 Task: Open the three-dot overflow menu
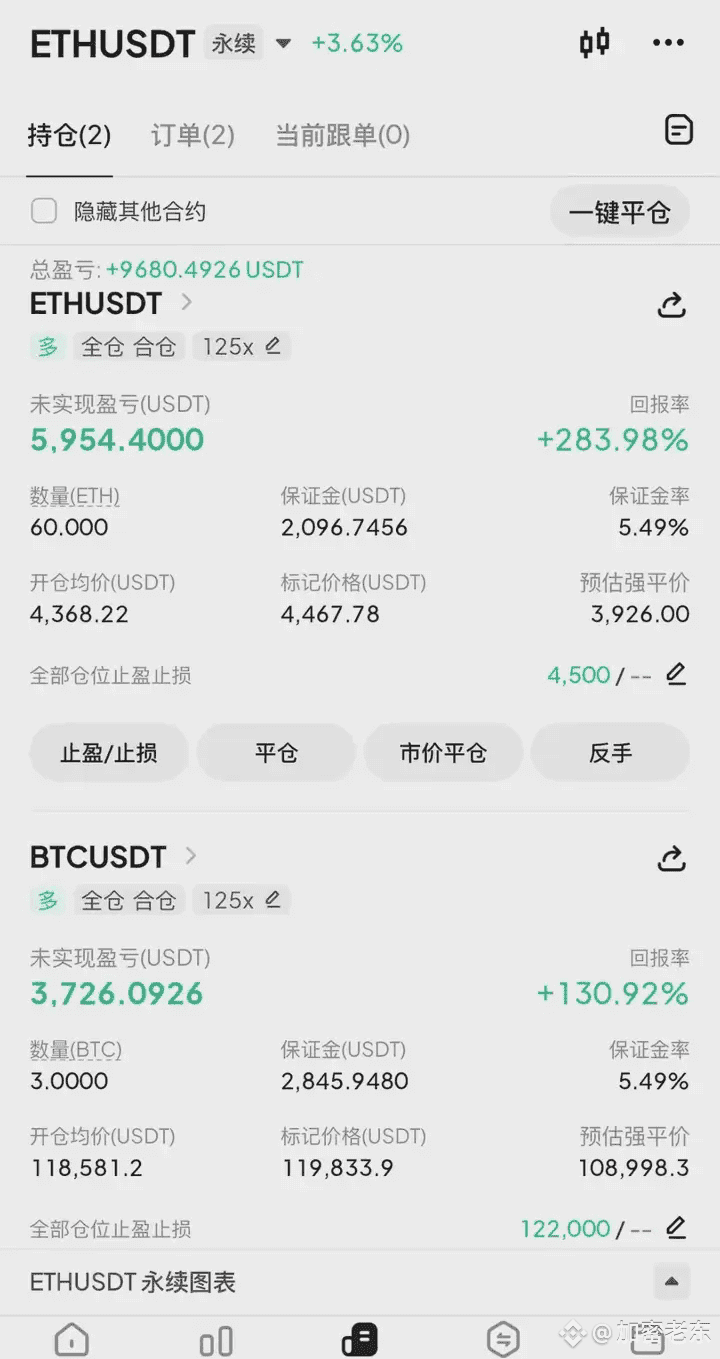coord(668,43)
